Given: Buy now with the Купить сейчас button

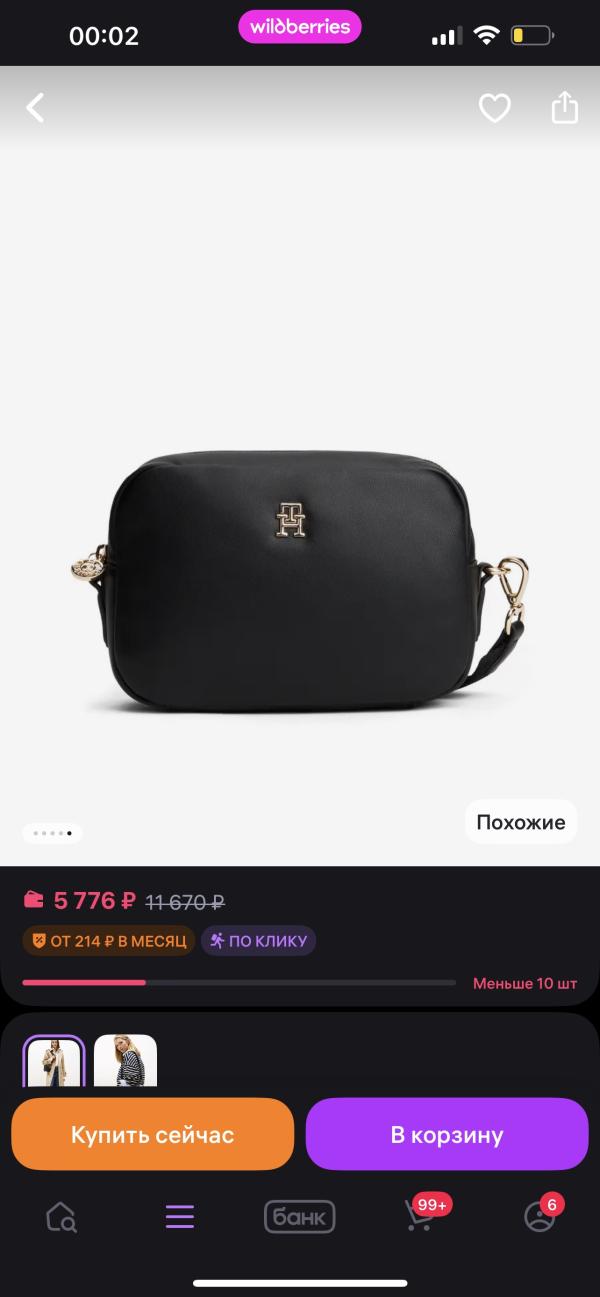Looking at the screenshot, I should click(152, 1134).
